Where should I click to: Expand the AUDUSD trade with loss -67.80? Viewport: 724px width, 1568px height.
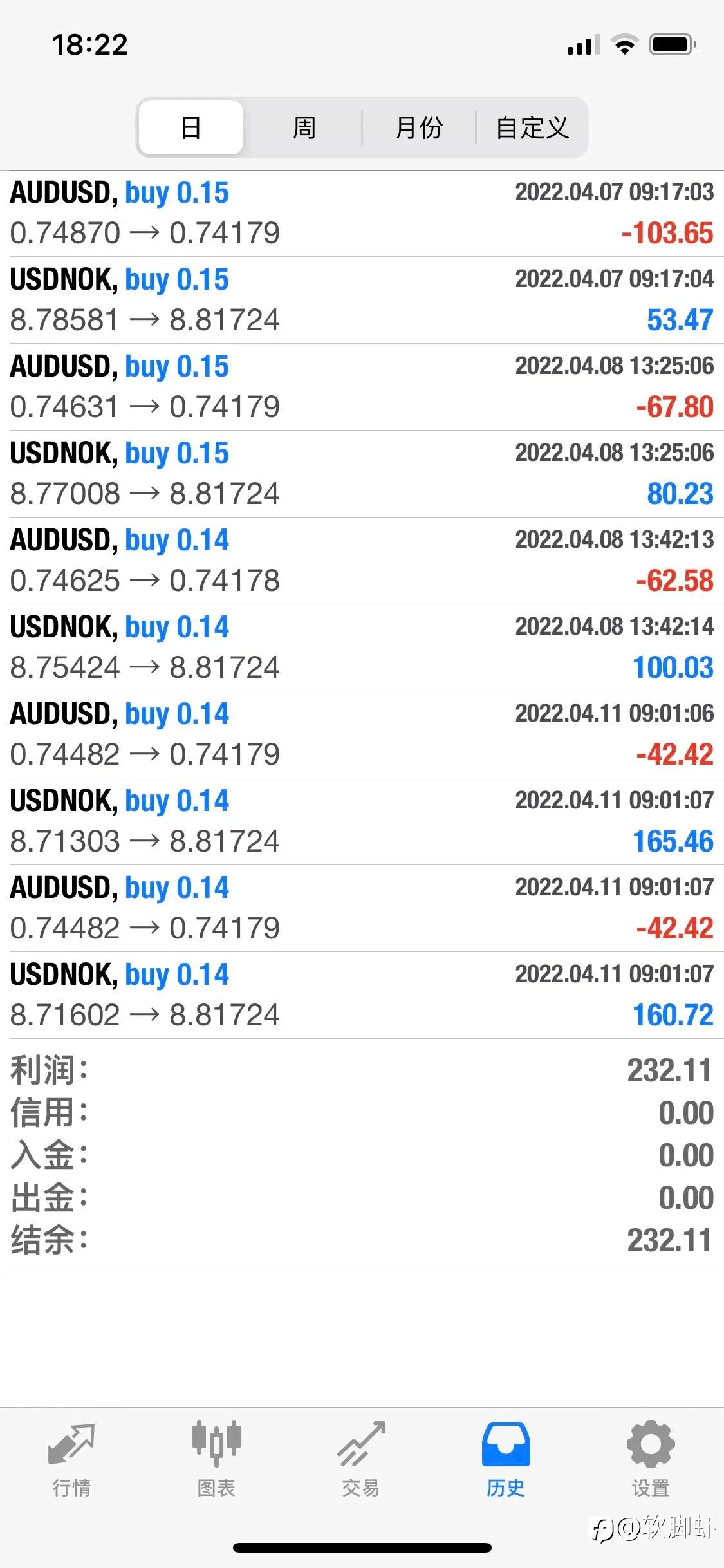point(362,387)
